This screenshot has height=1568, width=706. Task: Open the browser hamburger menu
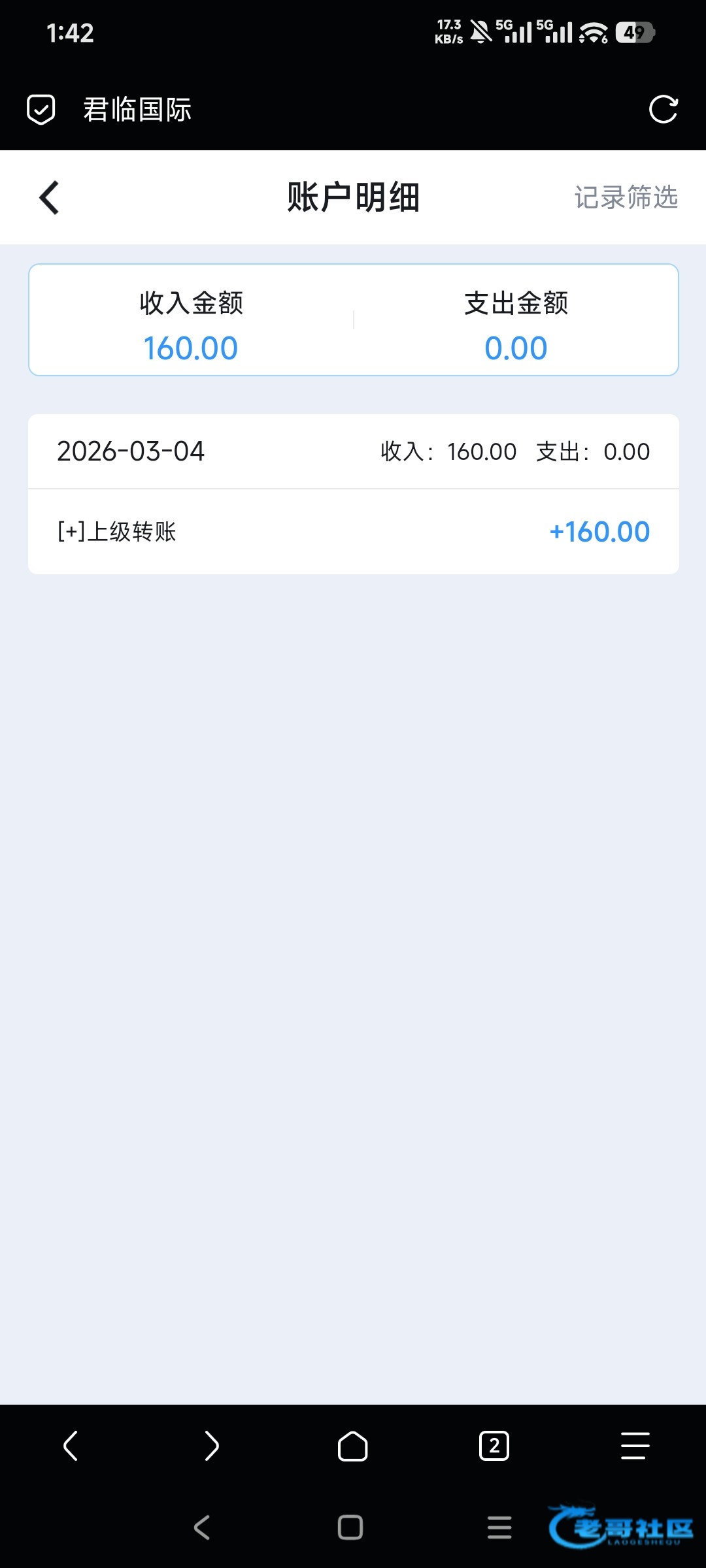[x=635, y=1445]
